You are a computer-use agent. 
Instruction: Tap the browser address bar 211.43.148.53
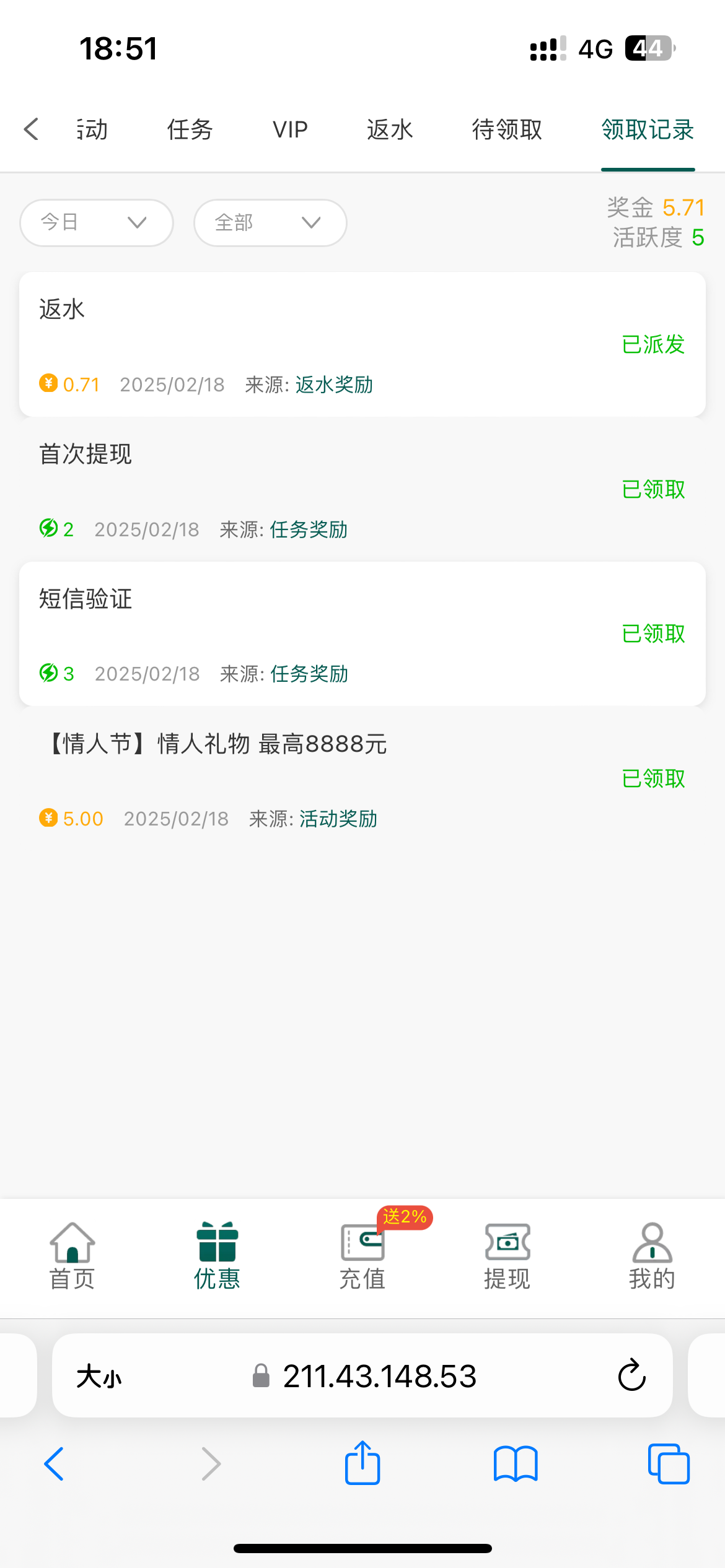pos(379,1376)
